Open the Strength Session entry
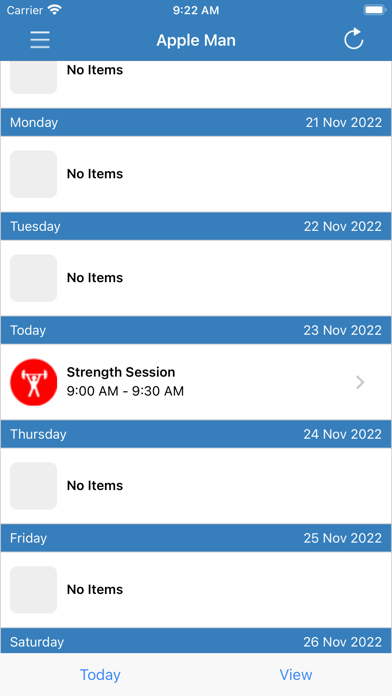392x696 pixels. [196, 382]
